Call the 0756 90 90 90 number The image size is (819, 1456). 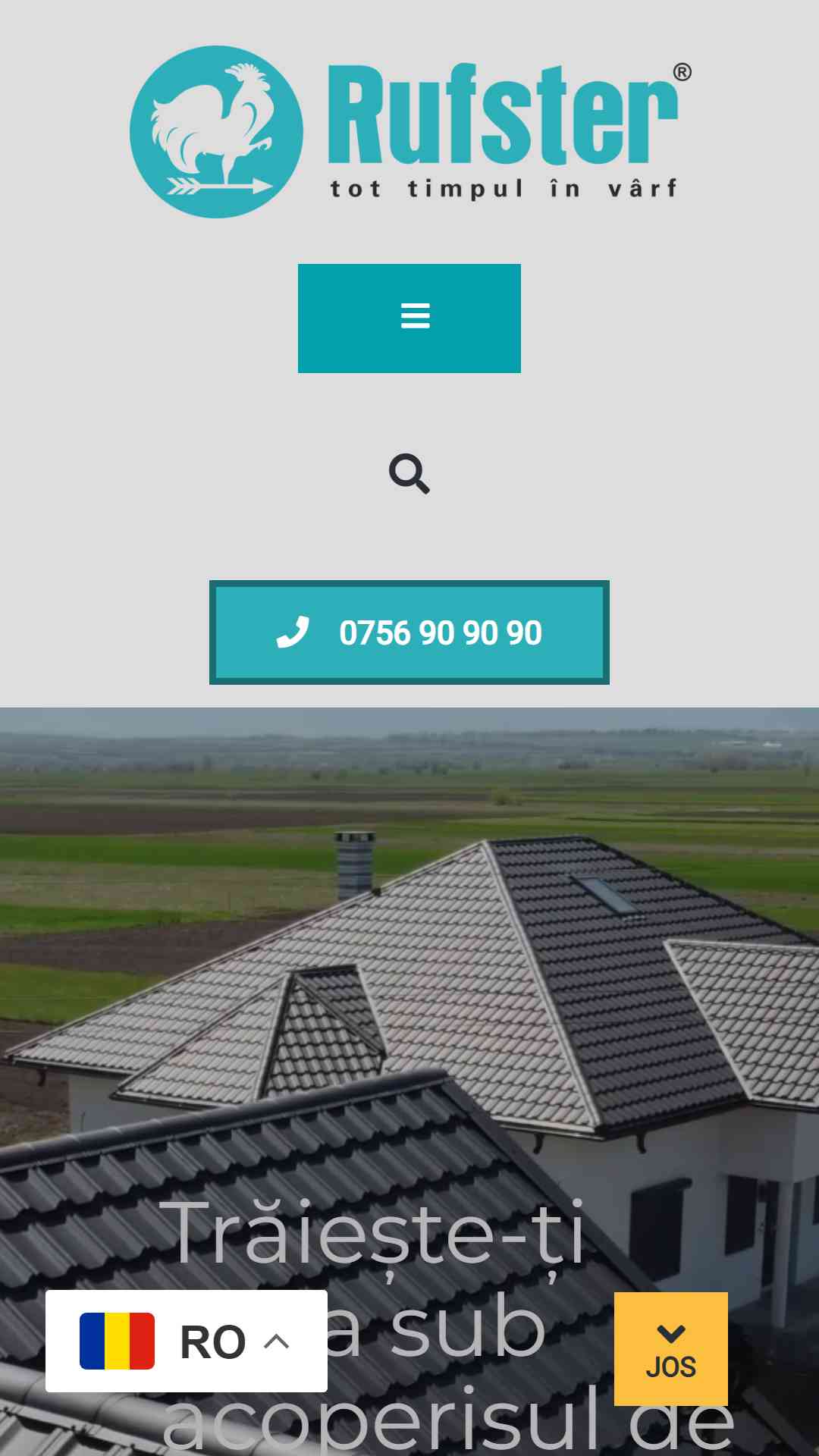point(409,632)
